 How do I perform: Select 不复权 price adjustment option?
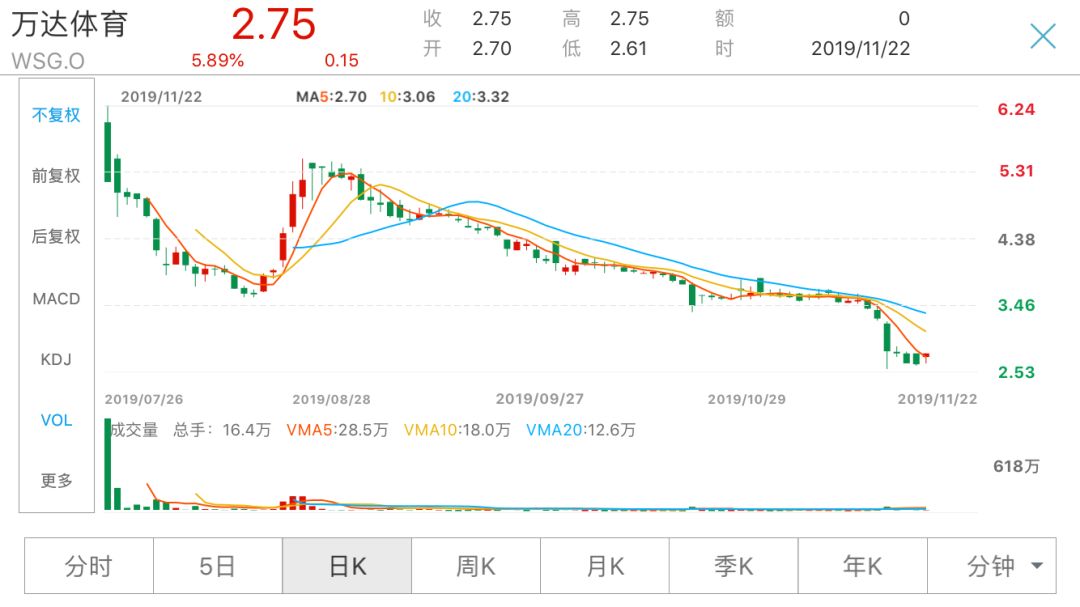tap(56, 114)
